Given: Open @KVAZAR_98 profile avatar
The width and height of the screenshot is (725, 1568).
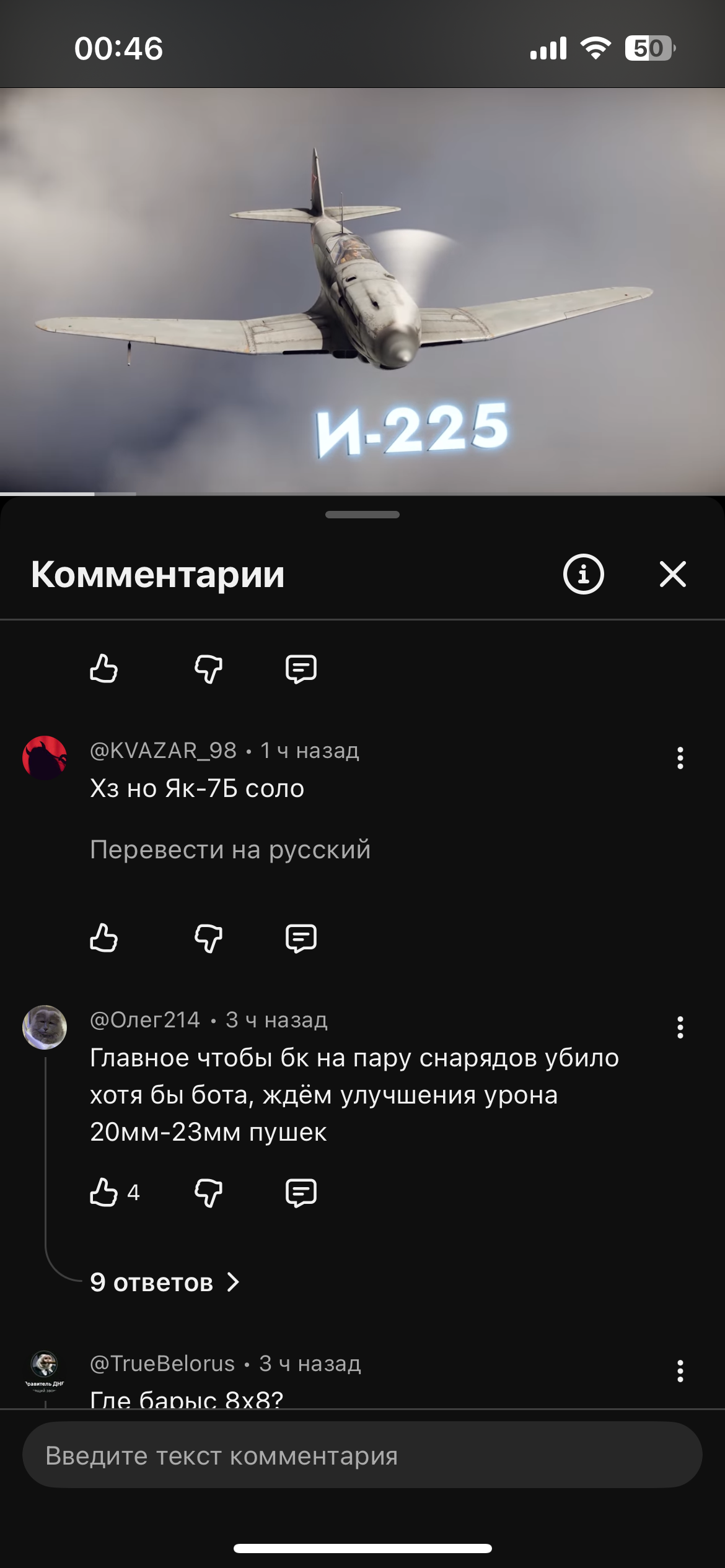Looking at the screenshot, I should (x=45, y=757).
